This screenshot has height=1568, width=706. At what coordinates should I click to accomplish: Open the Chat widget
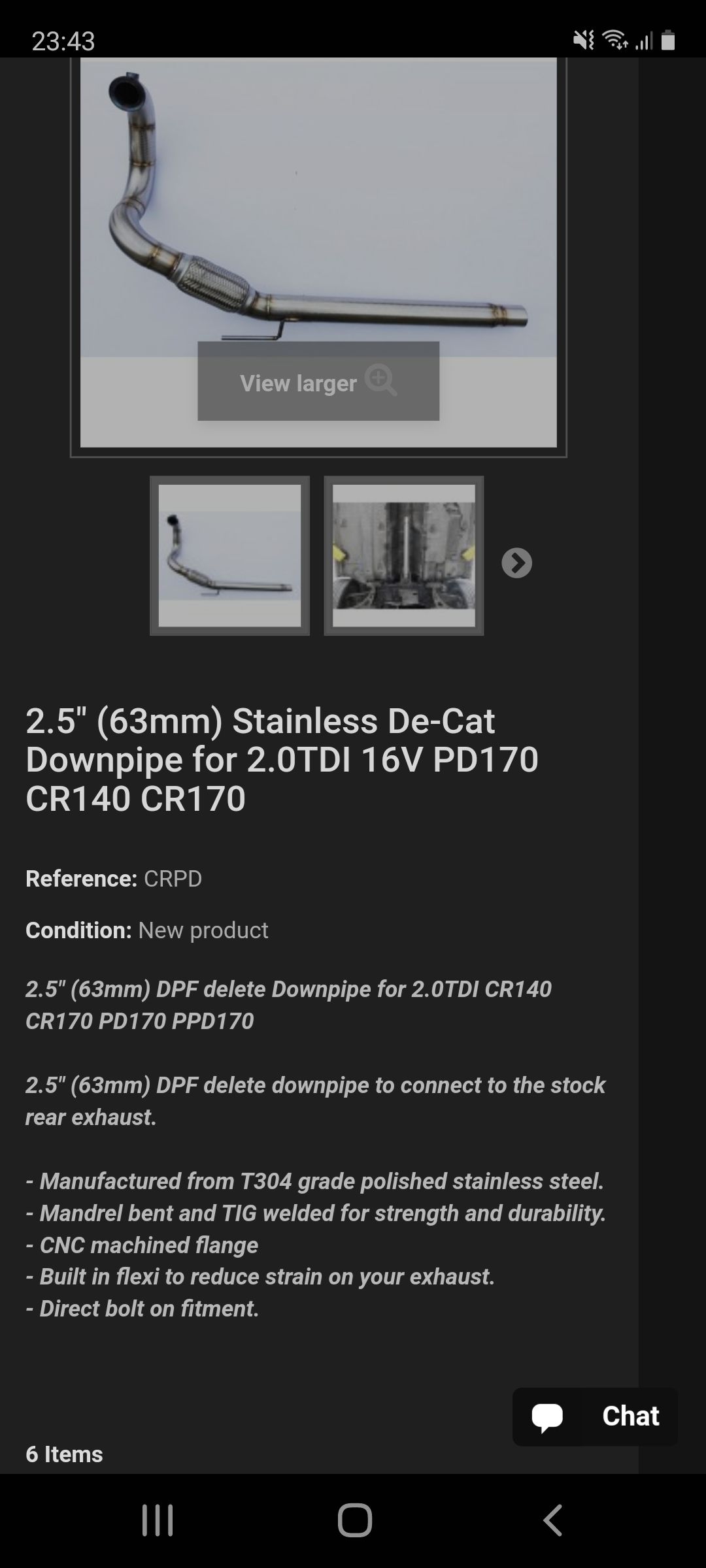(x=595, y=1416)
